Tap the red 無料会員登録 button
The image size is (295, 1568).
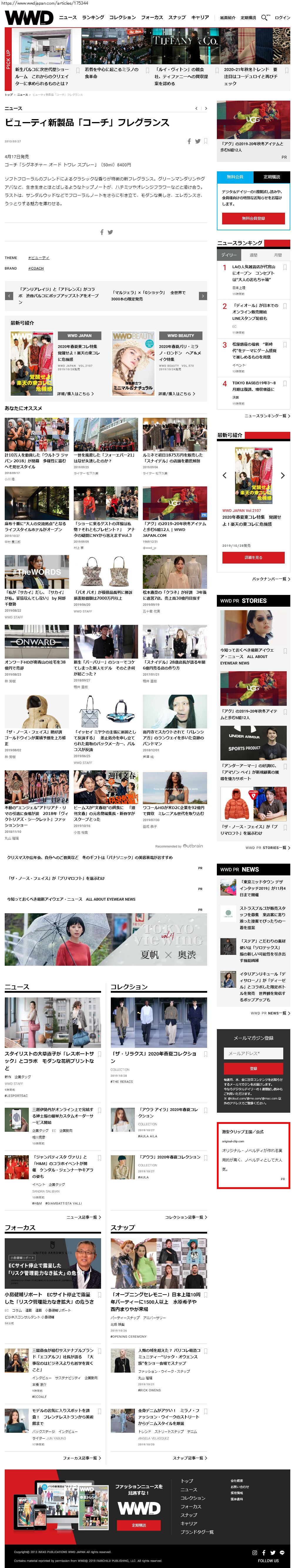click(253, 218)
